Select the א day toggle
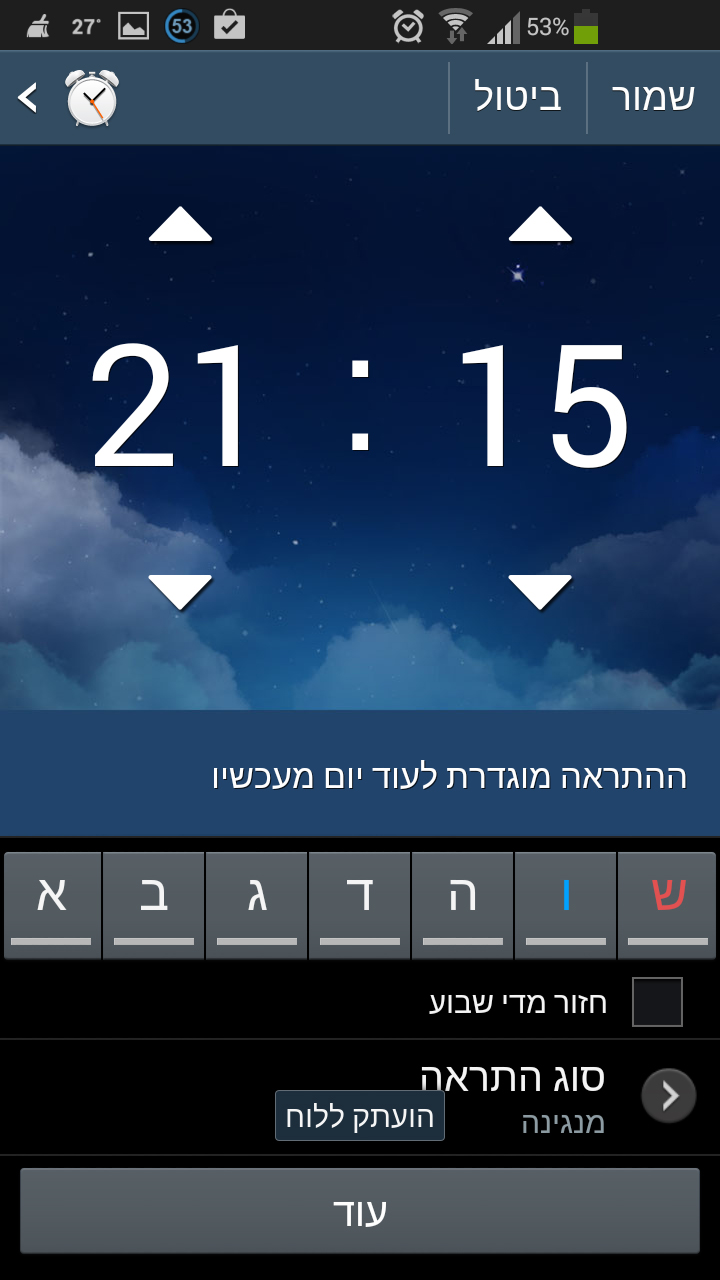This screenshot has width=720, height=1280. point(52,903)
